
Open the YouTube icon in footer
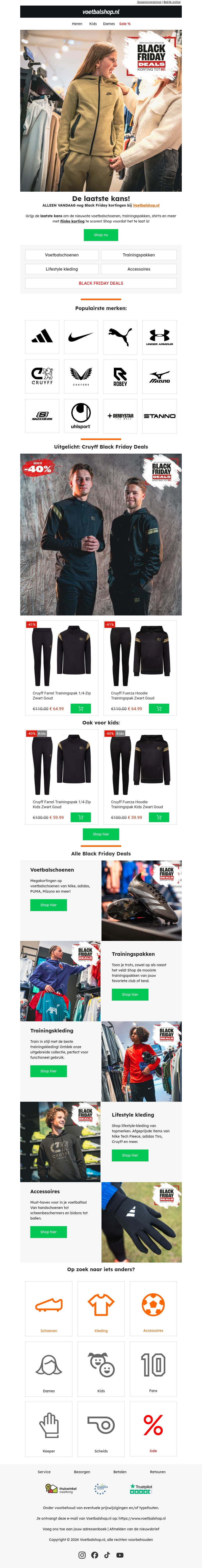click(x=120, y=1555)
